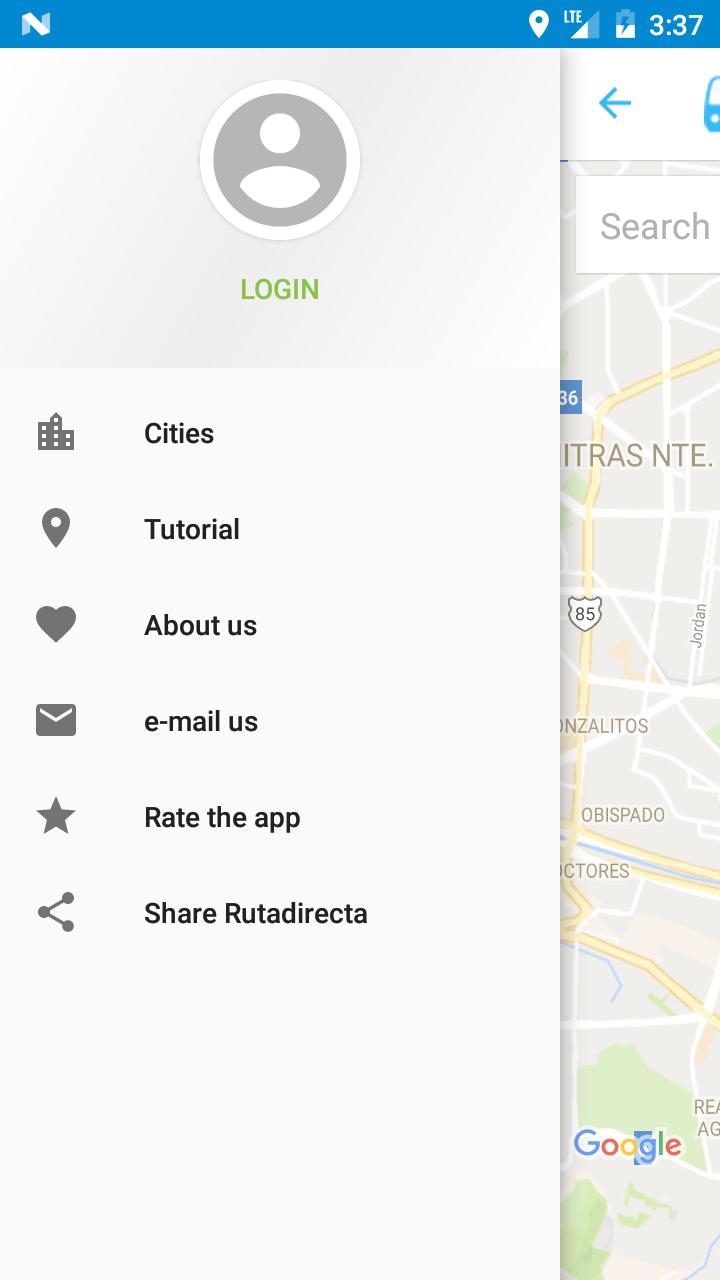This screenshot has height=1280, width=720.
Task: Click the star icon to rate the app
Action: pos(56,816)
